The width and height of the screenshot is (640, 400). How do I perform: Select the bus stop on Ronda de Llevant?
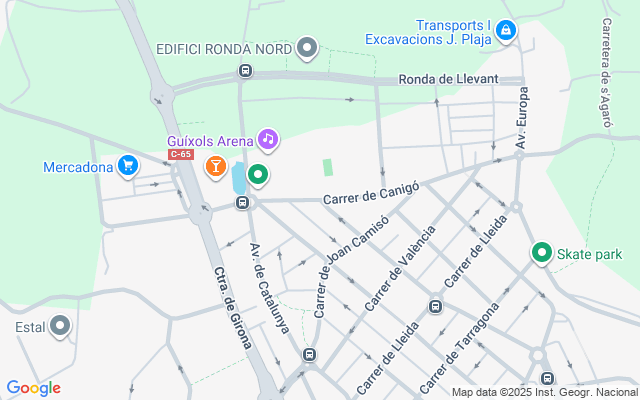245,71
